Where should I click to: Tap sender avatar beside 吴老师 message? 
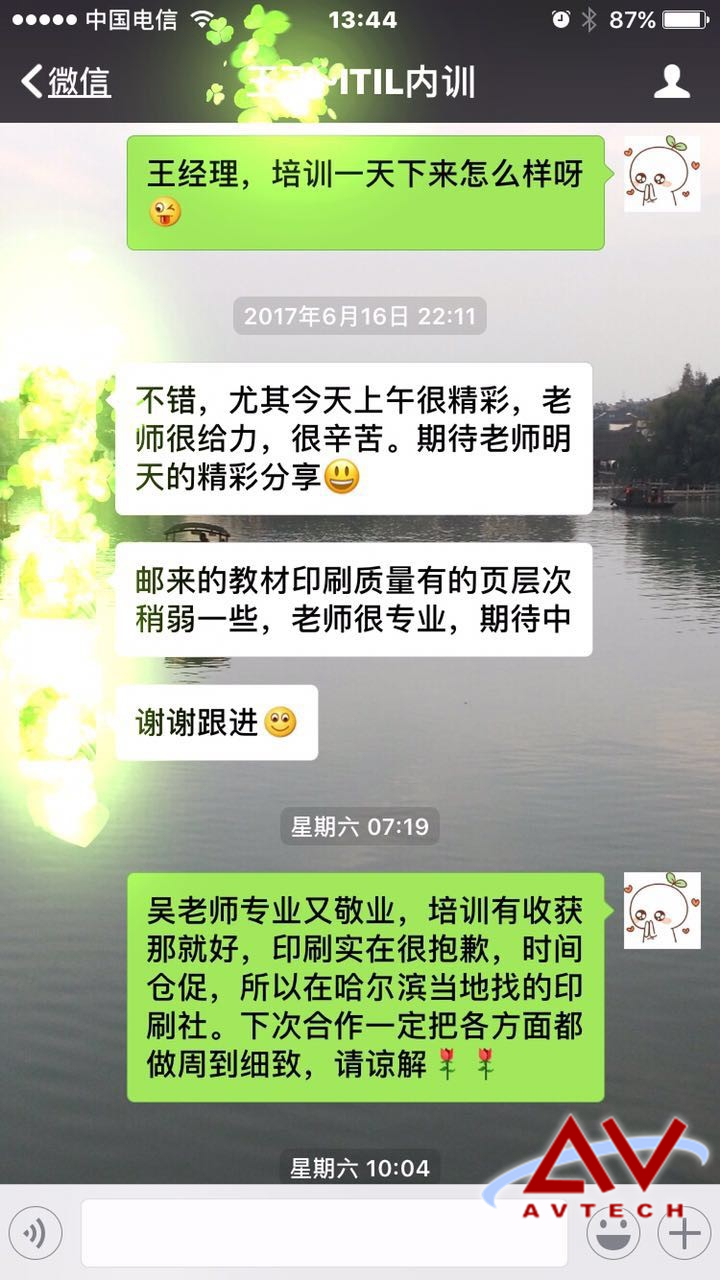click(x=661, y=910)
